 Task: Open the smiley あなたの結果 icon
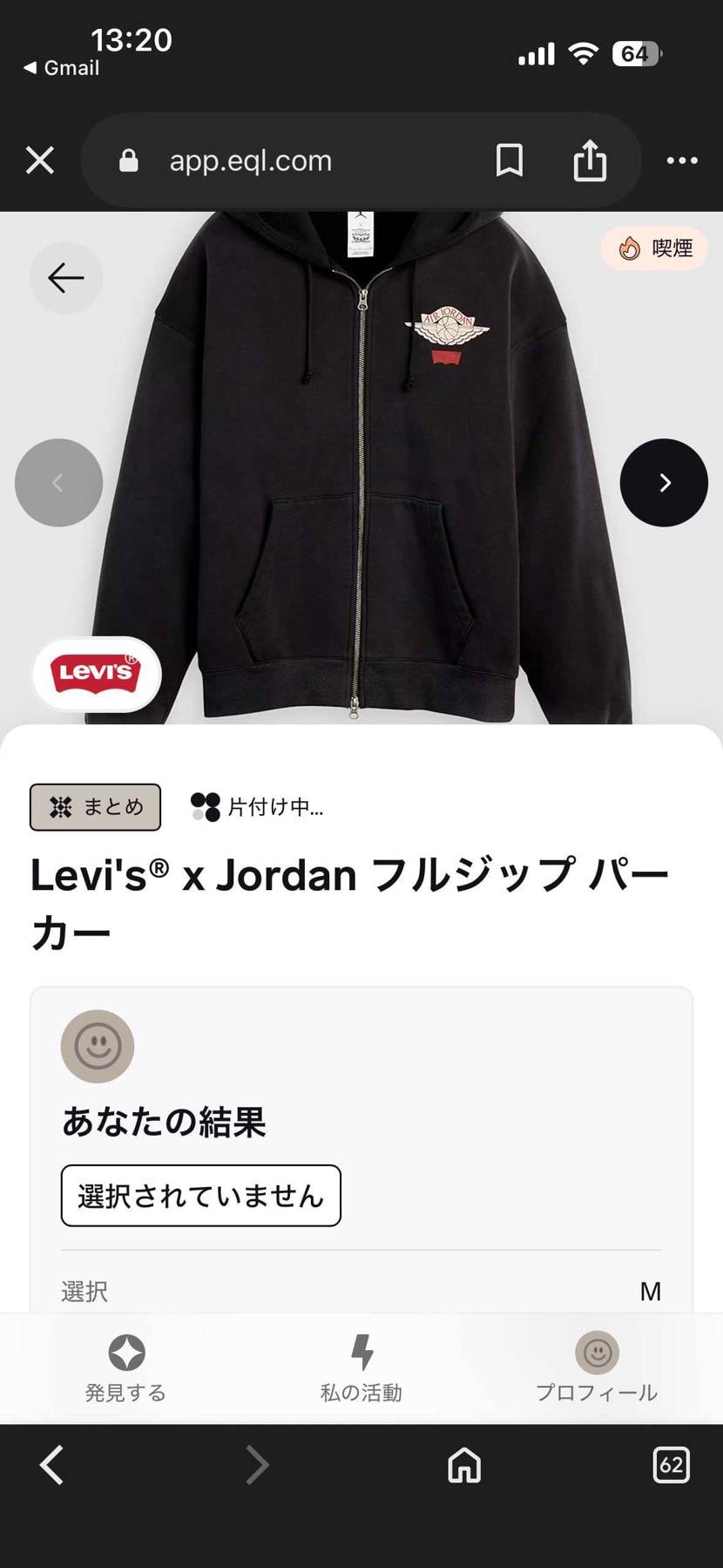tap(97, 1046)
